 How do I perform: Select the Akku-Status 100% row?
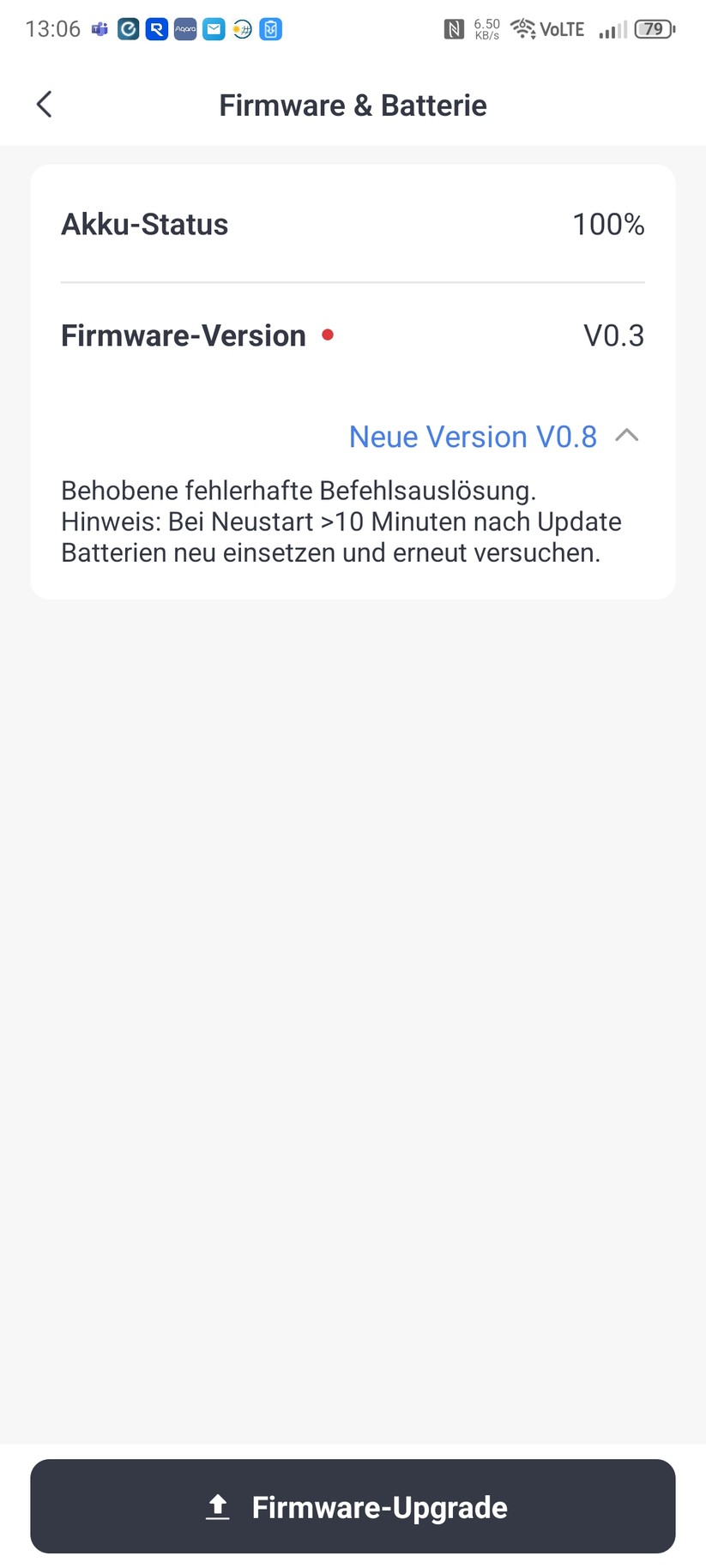pyautogui.click(x=353, y=224)
